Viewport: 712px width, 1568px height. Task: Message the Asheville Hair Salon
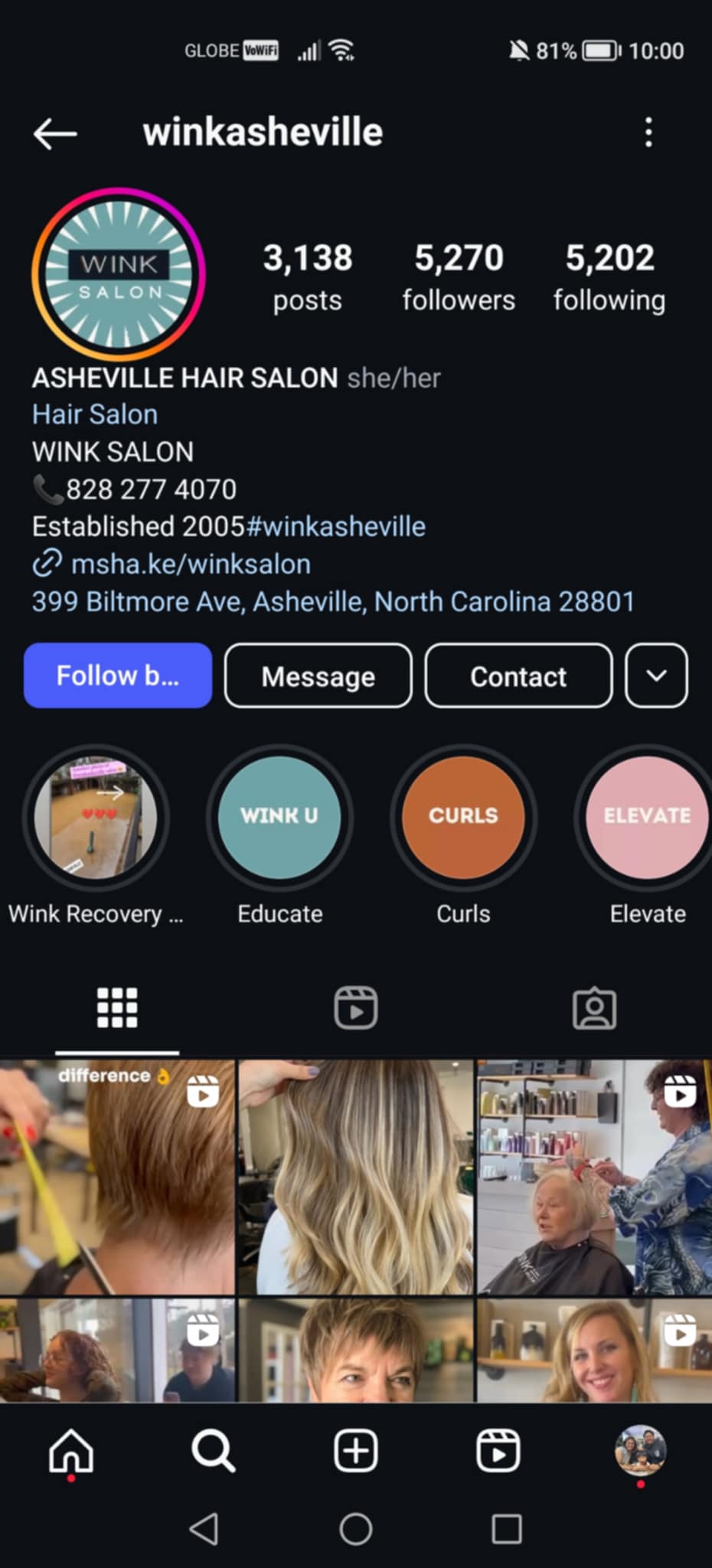point(318,676)
